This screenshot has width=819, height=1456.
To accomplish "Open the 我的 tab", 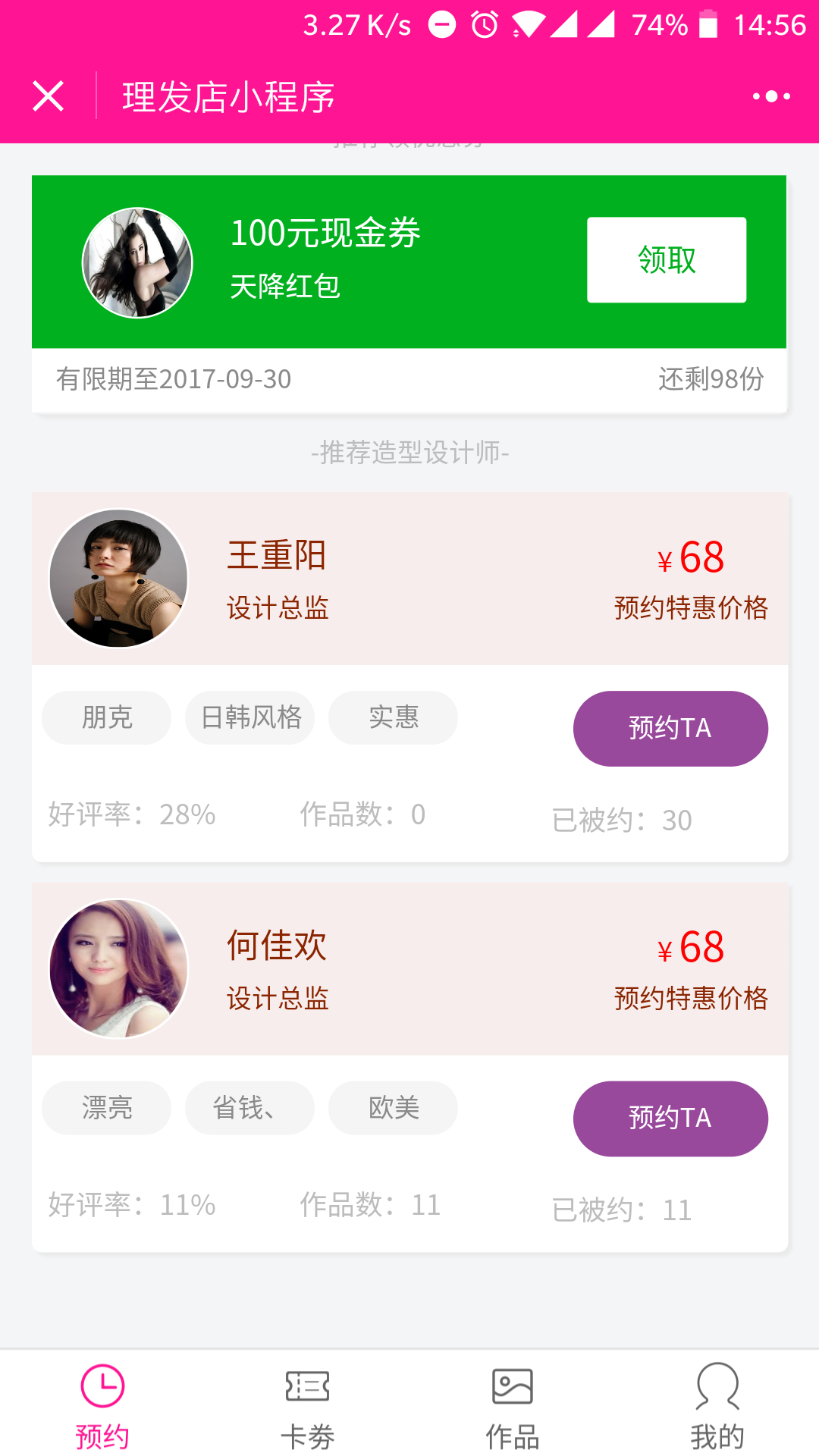I will point(717,1406).
